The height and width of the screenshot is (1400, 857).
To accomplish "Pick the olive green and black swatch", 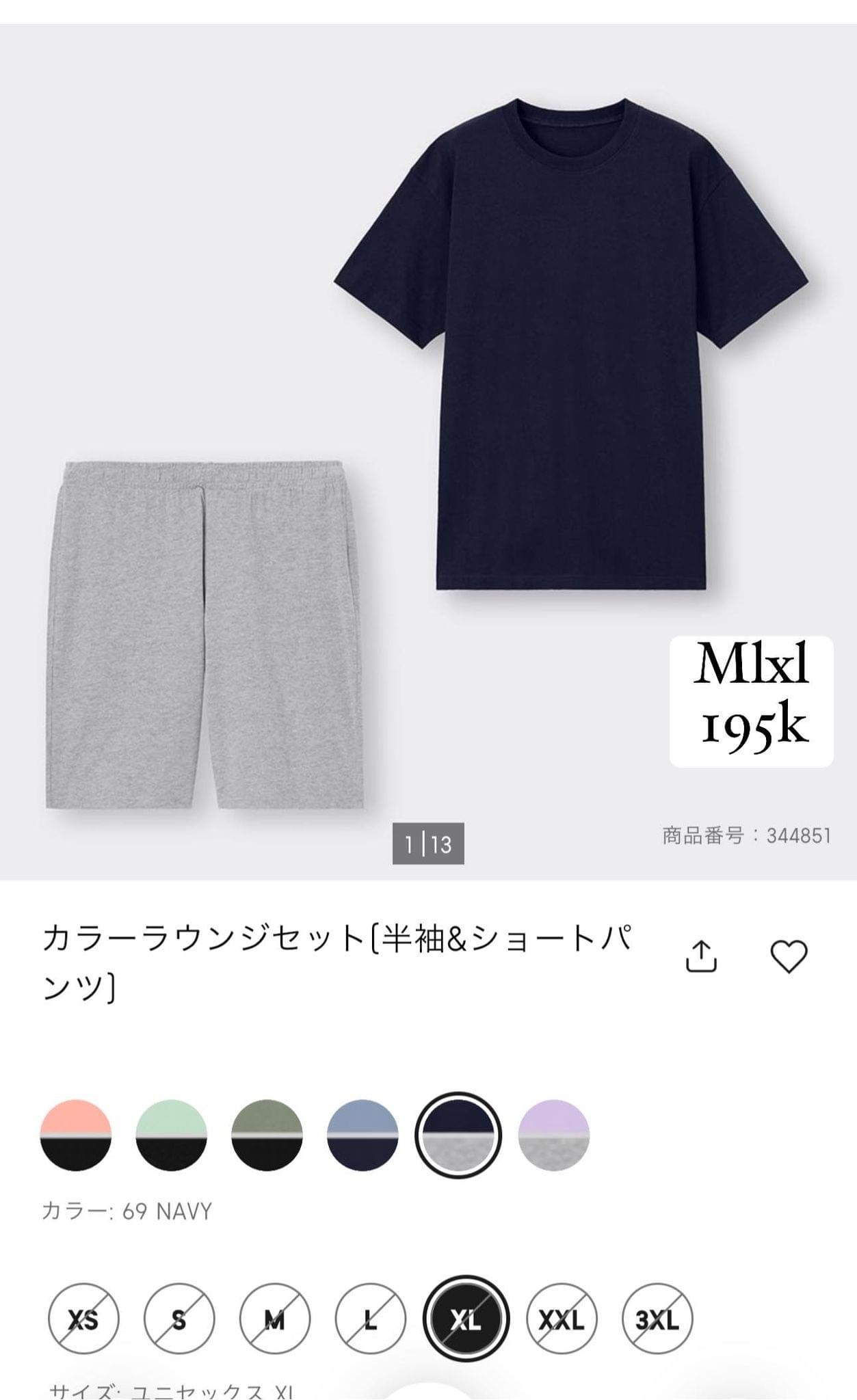I will pyautogui.click(x=267, y=1135).
